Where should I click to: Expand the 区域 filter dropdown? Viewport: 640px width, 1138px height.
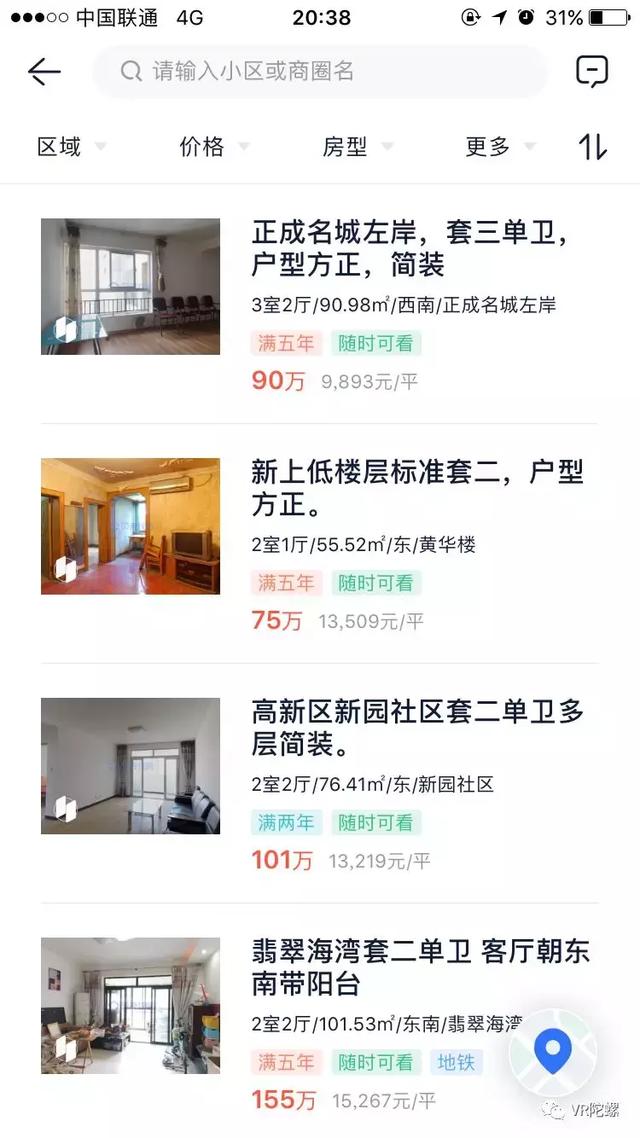pos(70,147)
